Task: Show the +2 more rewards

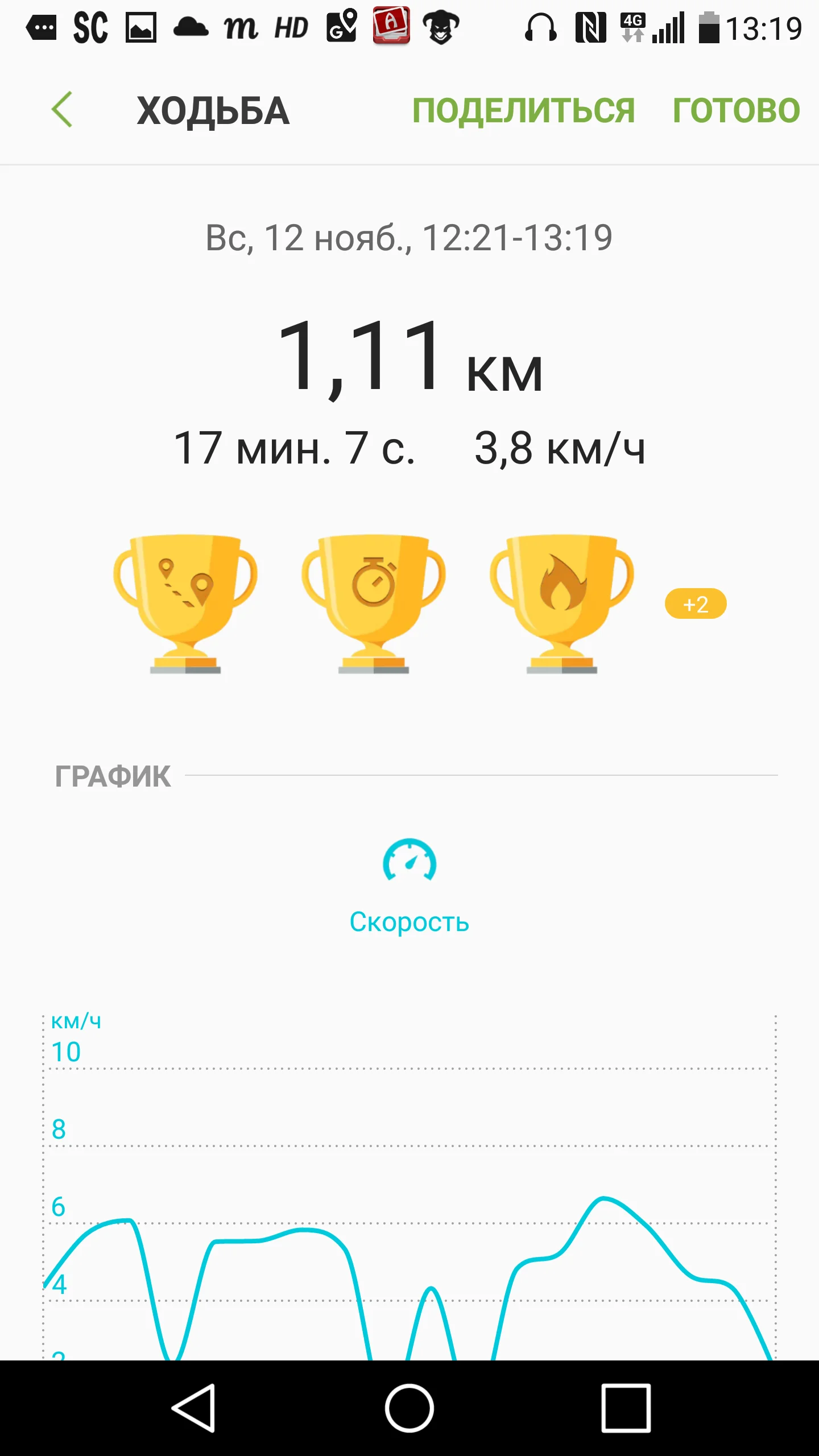Action: (696, 604)
